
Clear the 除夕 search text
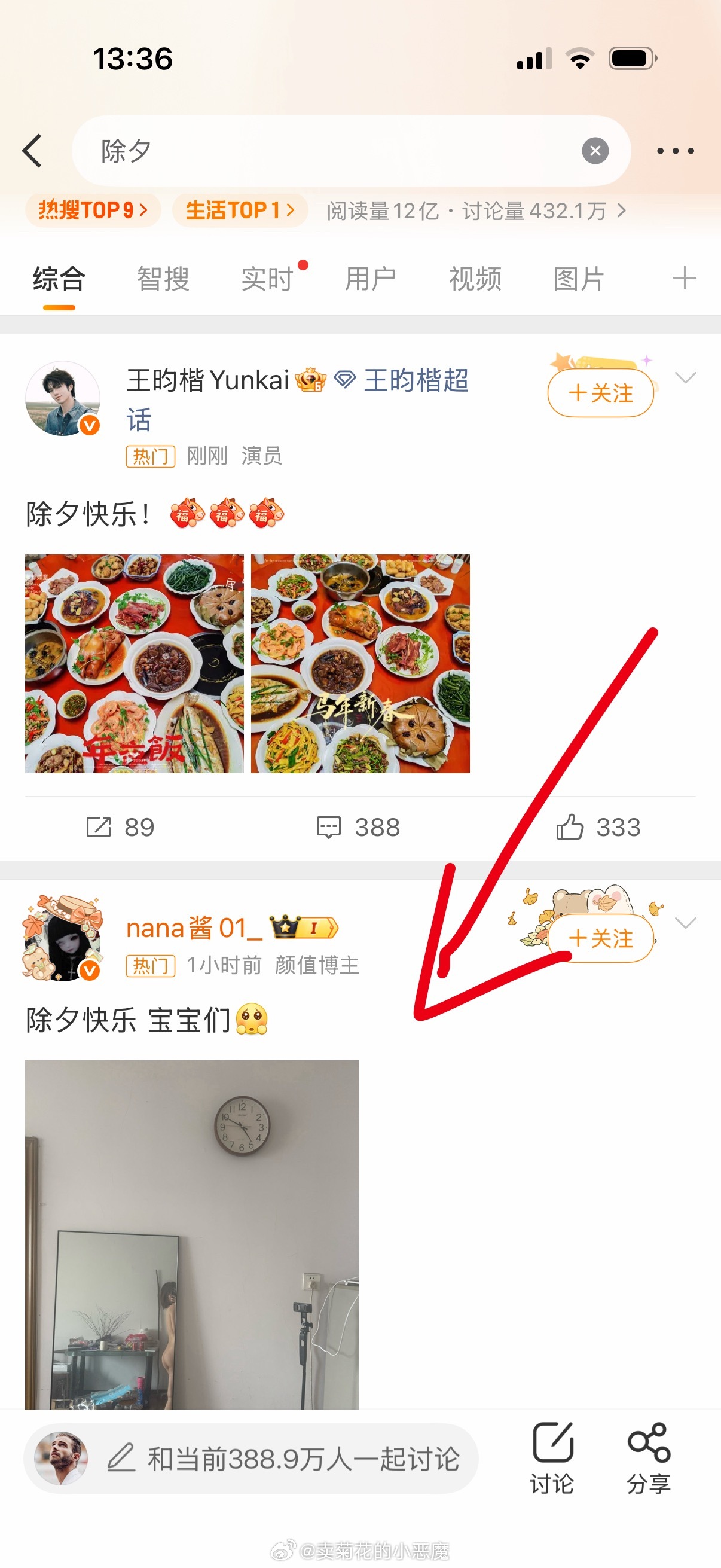[594, 150]
